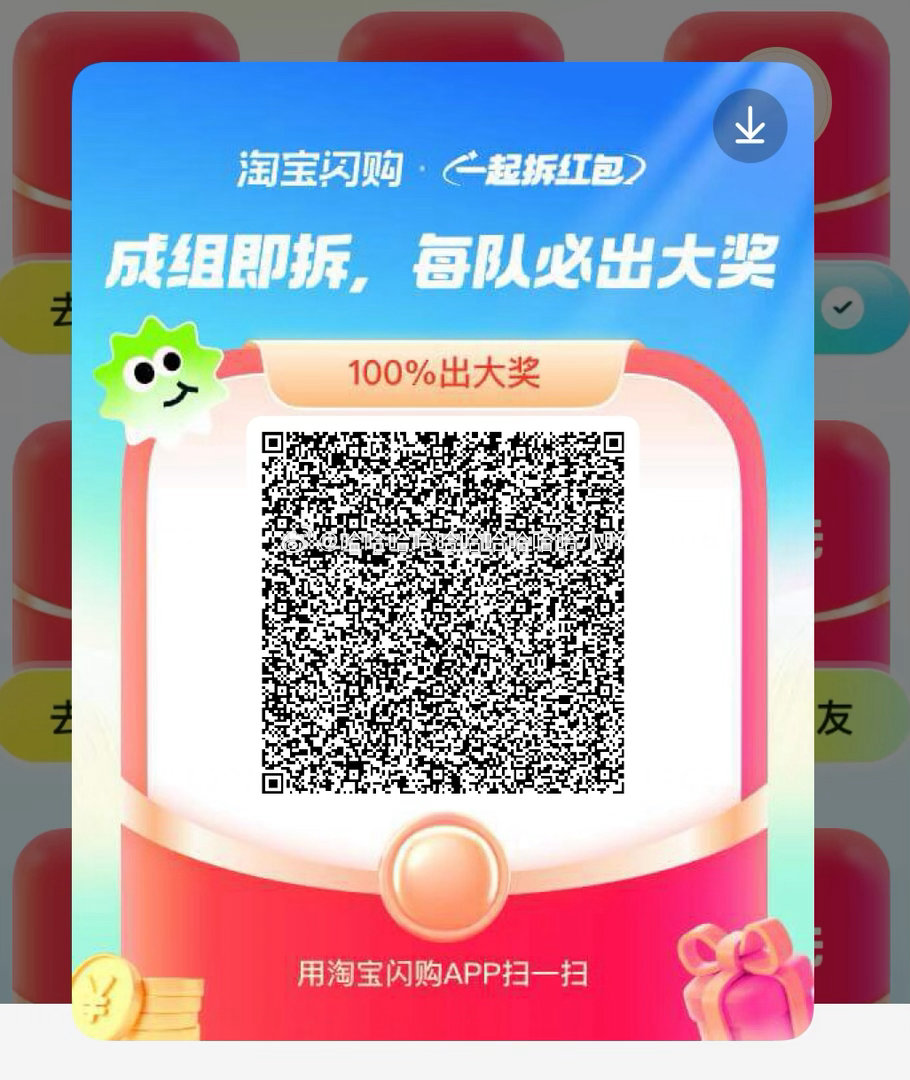This screenshot has height=1080, width=910.
Task: Download the QR code image
Action: point(750,126)
